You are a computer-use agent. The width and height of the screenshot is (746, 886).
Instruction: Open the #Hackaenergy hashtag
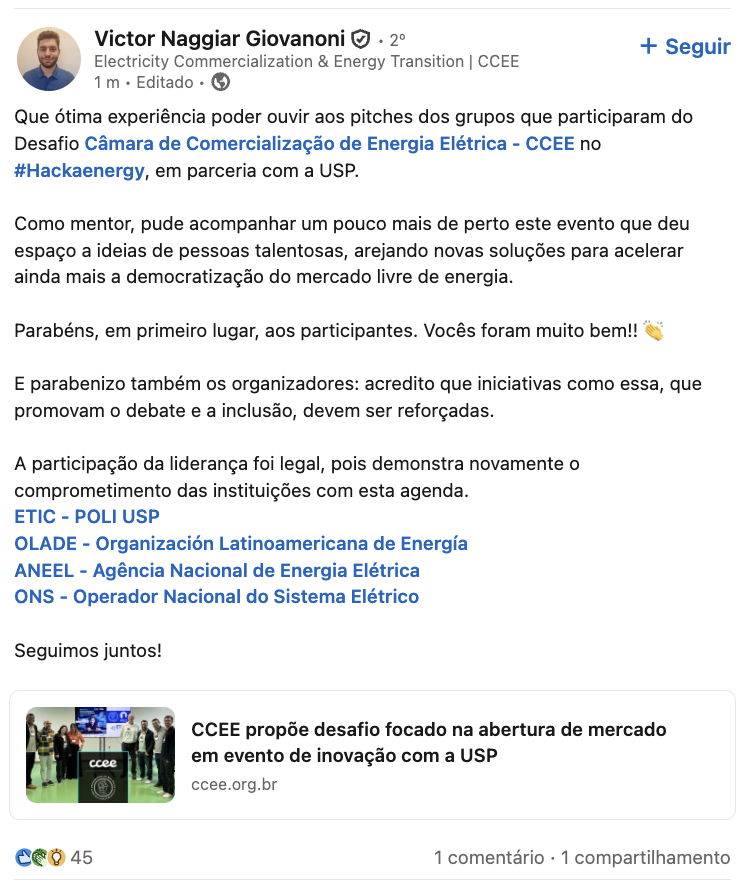(x=81, y=170)
